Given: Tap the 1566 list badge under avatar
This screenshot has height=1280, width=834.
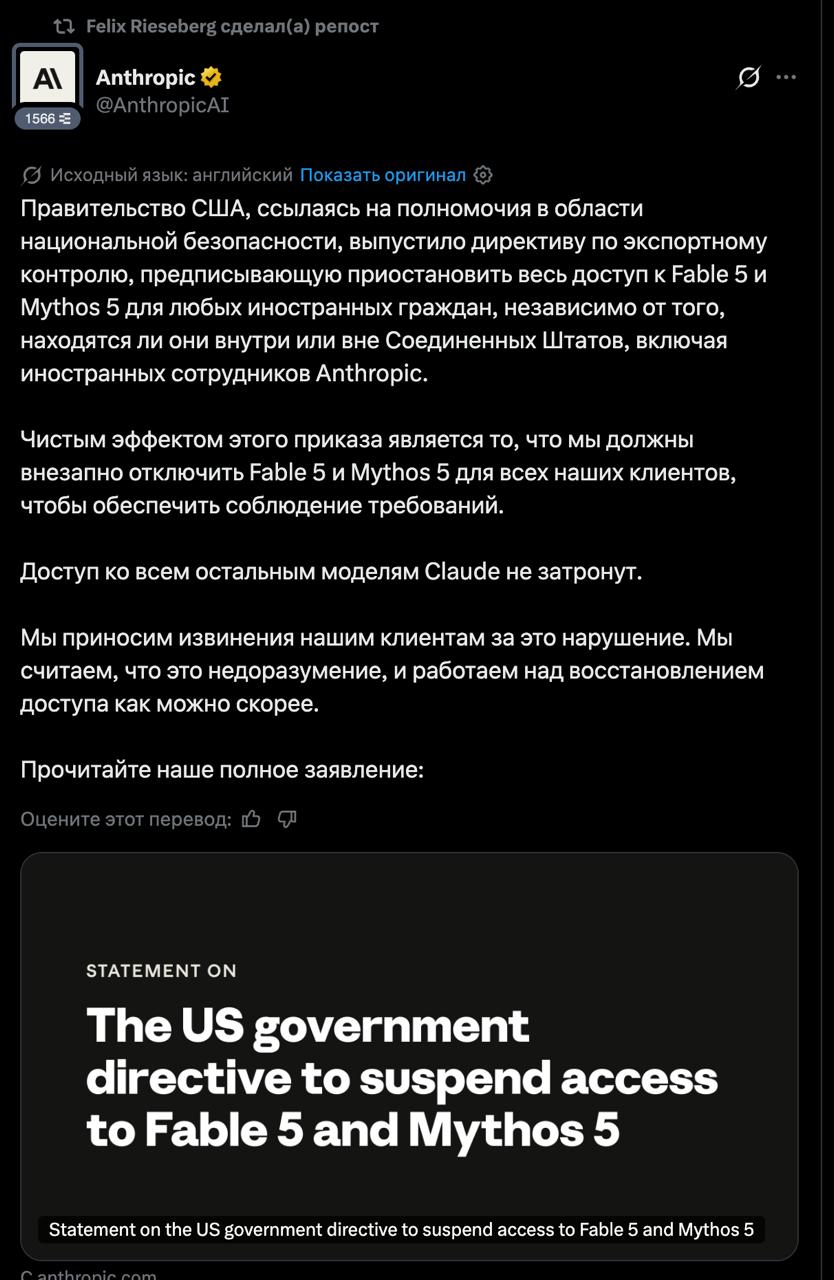Looking at the screenshot, I should (x=48, y=118).
